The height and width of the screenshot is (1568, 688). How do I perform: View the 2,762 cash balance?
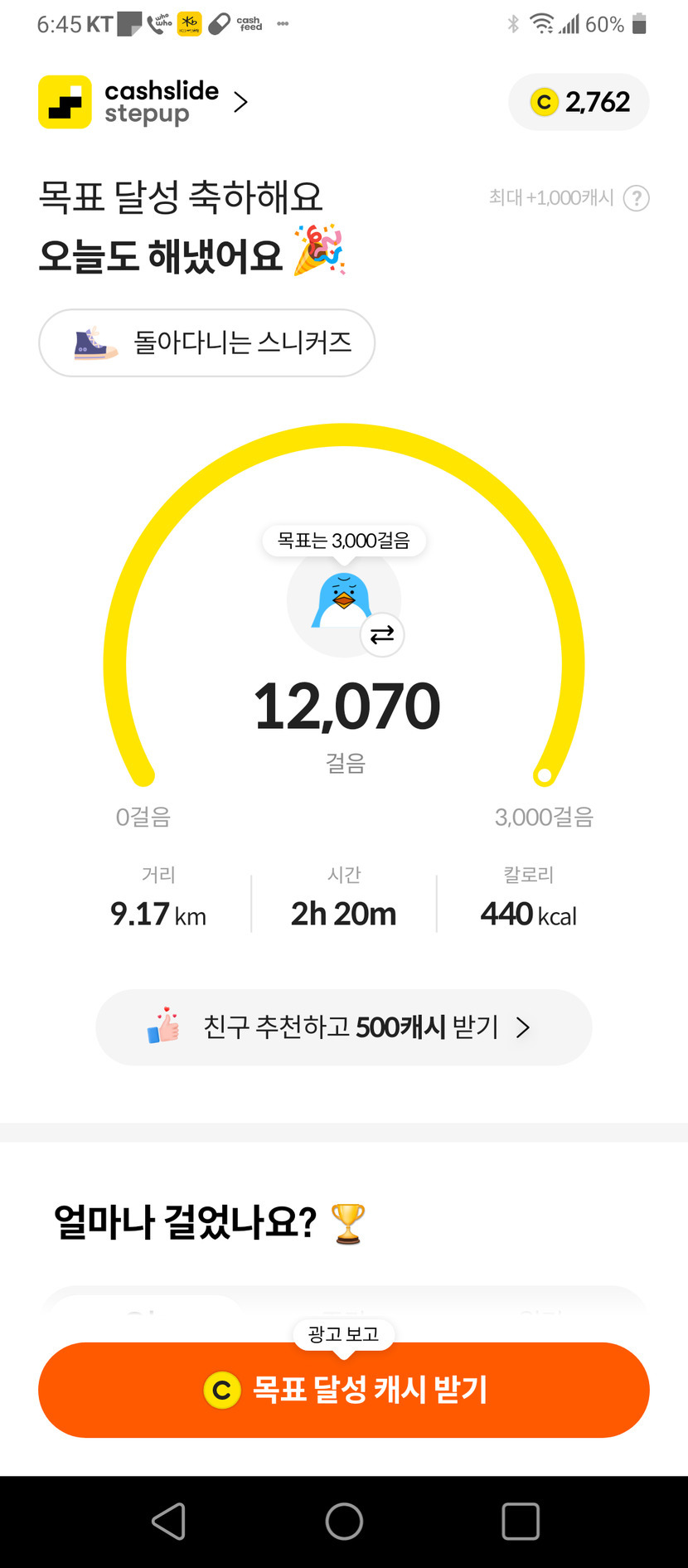pyautogui.click(x=579, y=102)
